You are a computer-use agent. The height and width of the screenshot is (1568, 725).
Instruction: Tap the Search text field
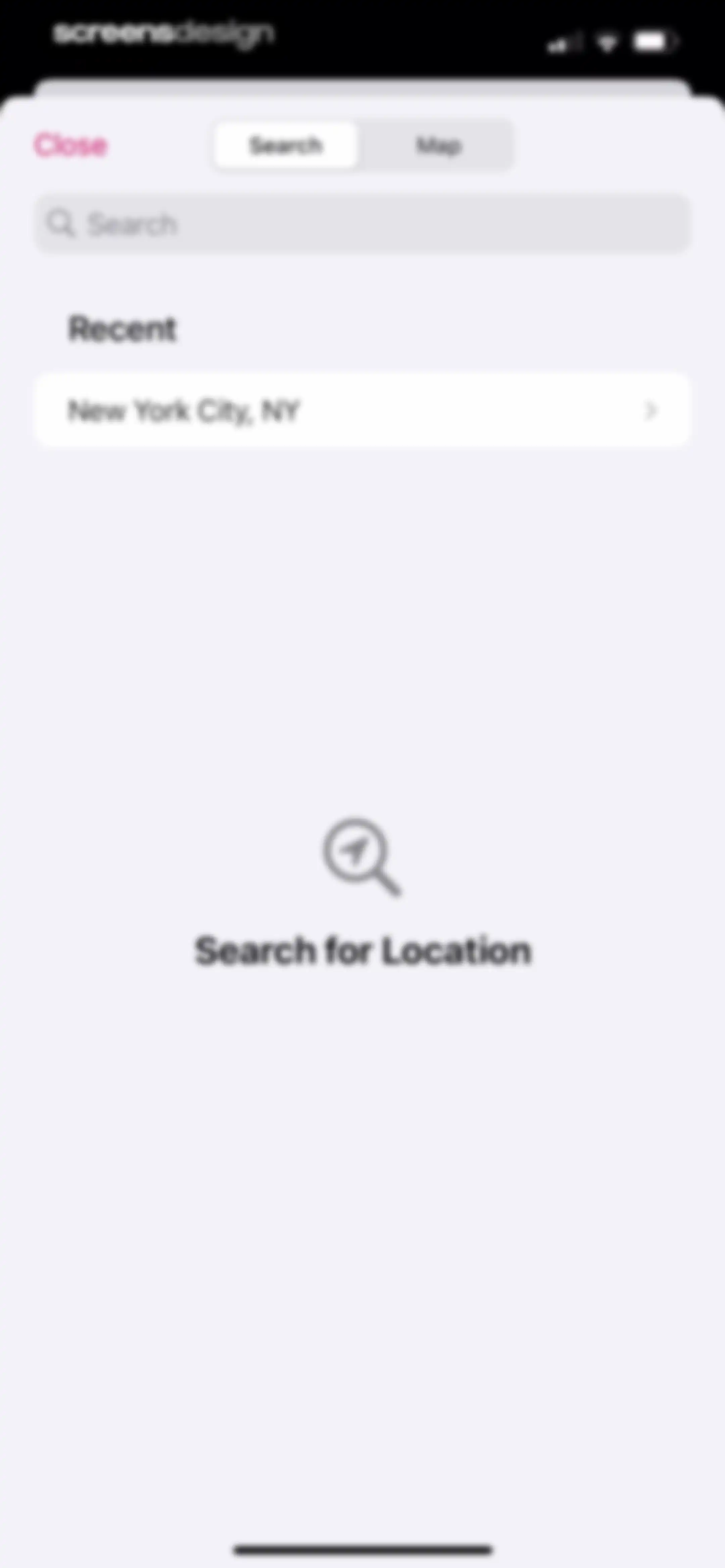point(362,223)
